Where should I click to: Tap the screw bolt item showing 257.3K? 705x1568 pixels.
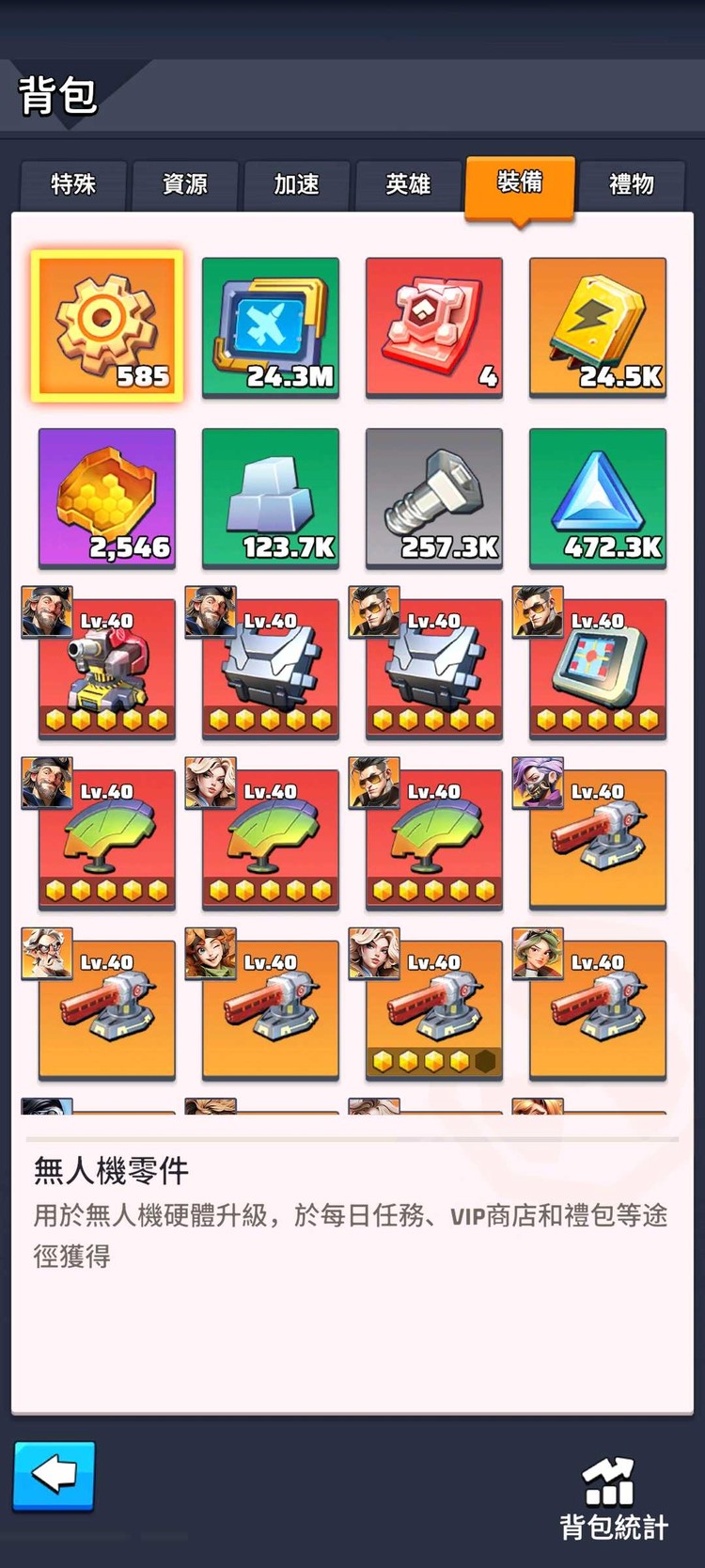coord(434,499)
